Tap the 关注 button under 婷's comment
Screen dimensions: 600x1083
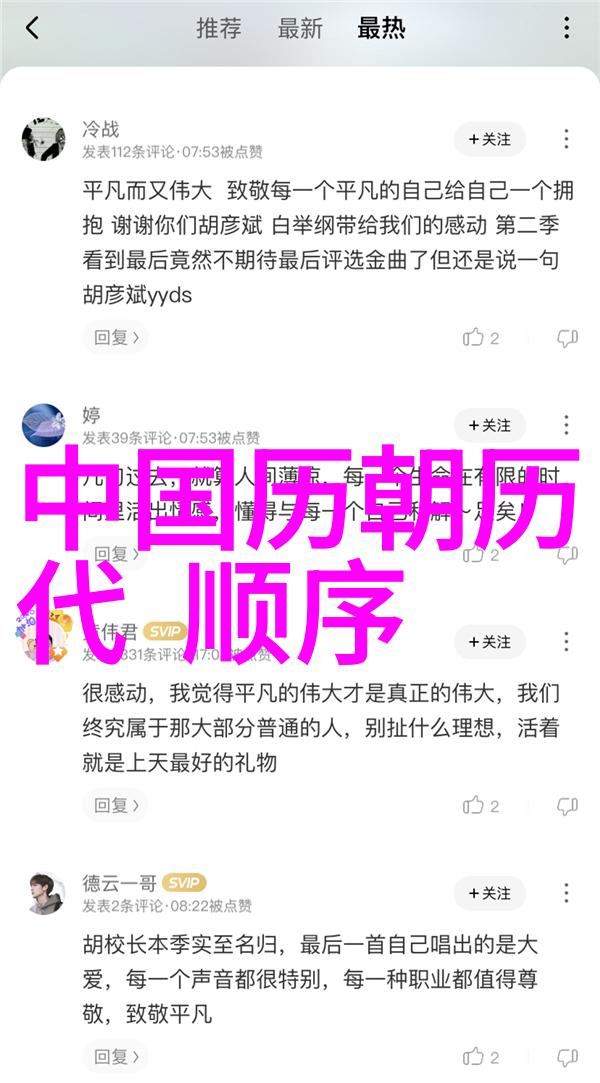coord(489,642)
